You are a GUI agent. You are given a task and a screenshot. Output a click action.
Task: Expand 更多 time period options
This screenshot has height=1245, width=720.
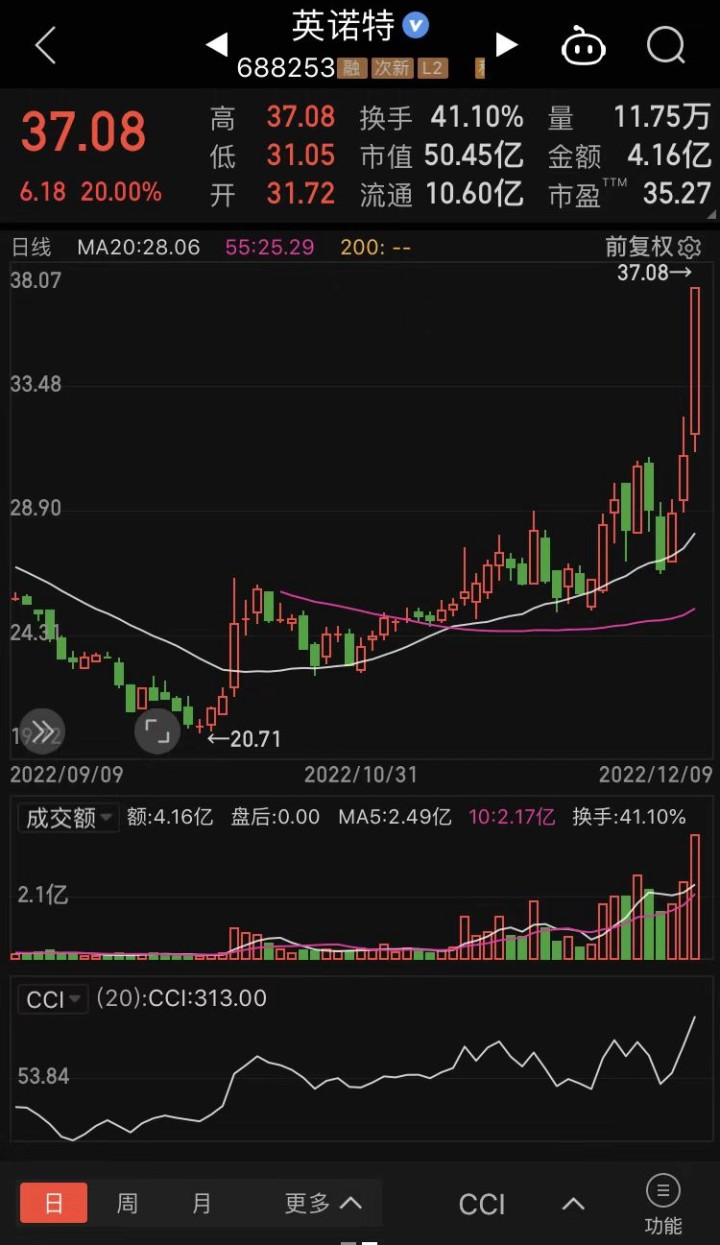click(x=322, y=1203)
